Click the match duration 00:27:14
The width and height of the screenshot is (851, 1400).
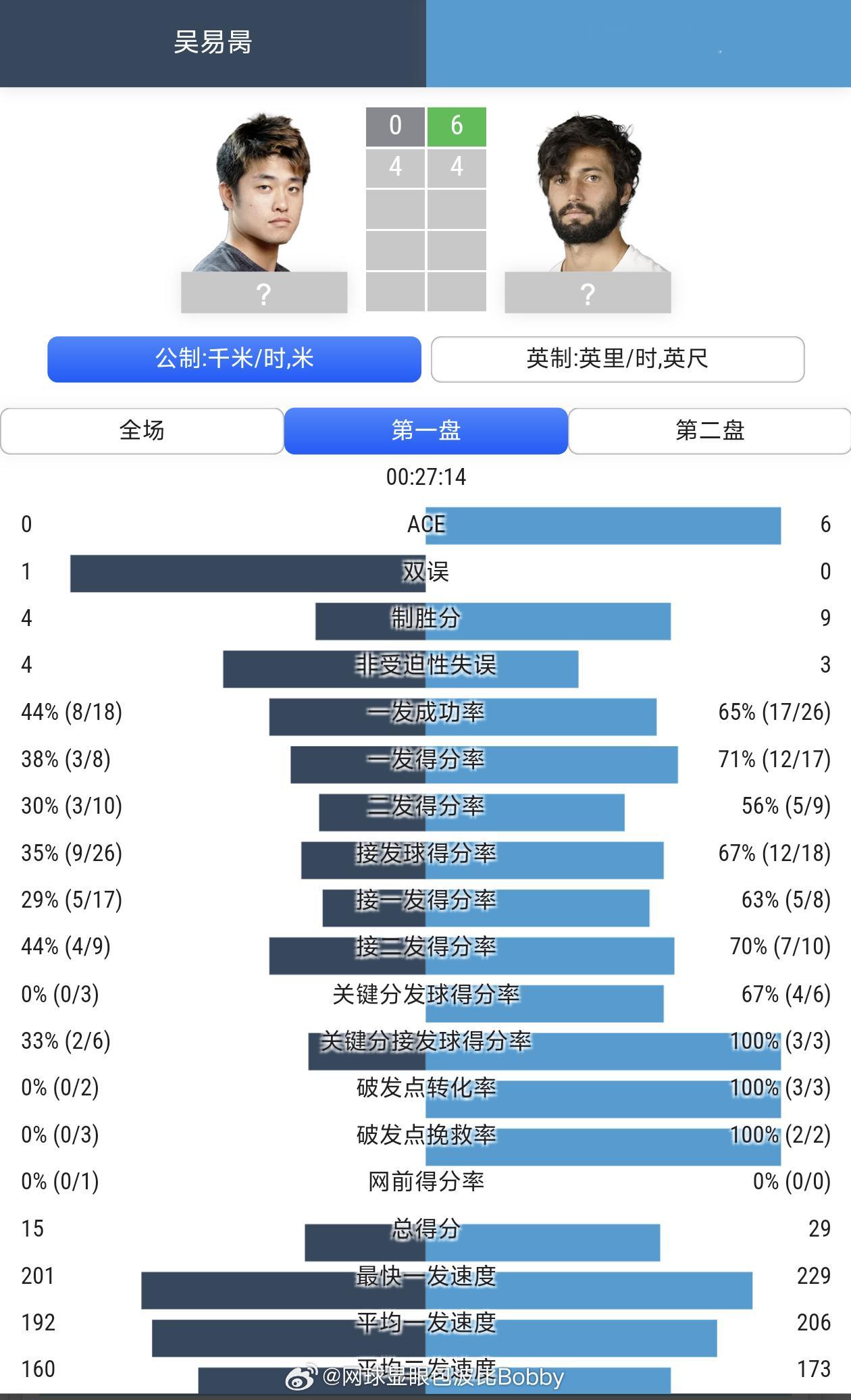[425, 477]
